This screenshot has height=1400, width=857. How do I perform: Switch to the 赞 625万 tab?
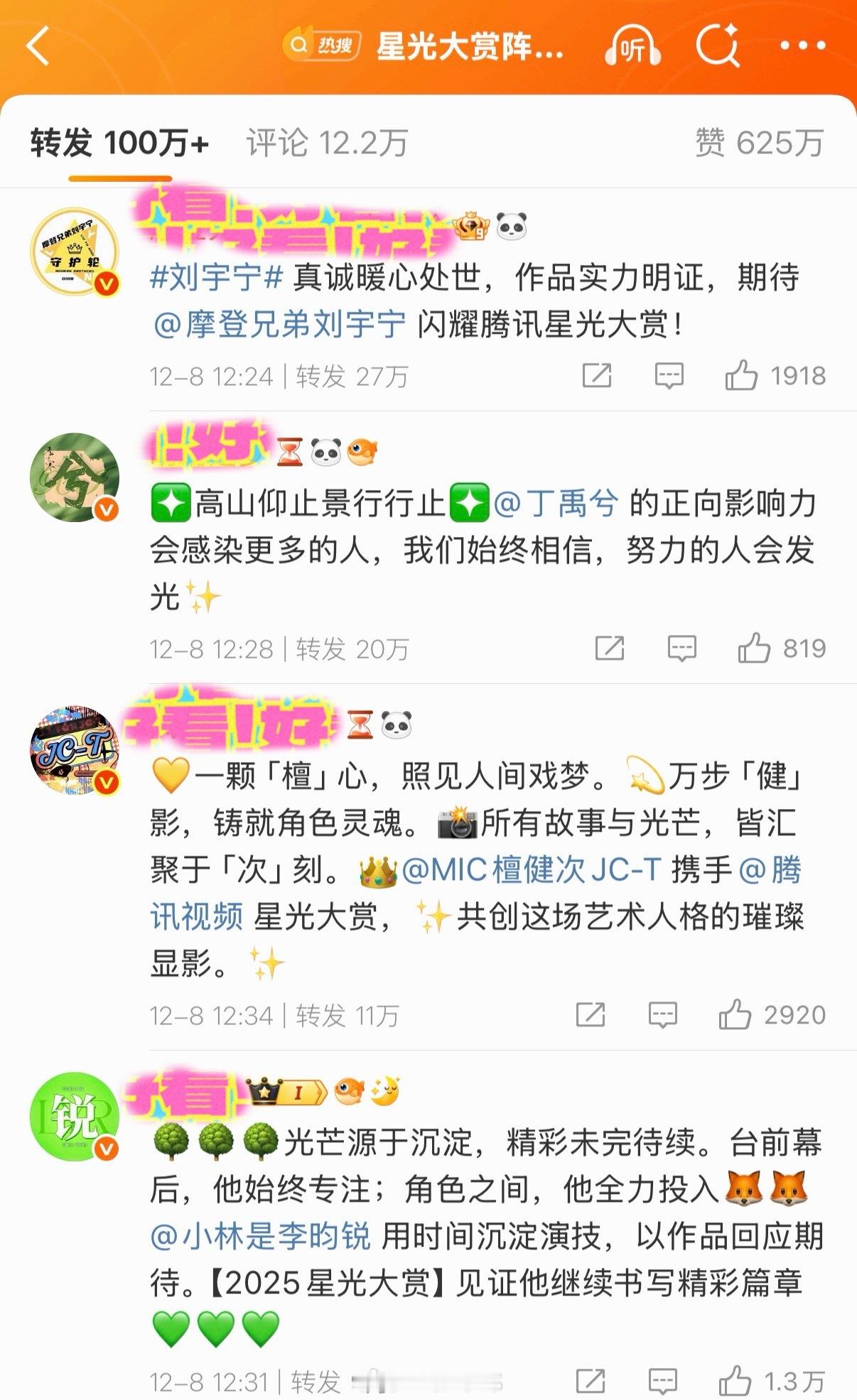pyautogui.click(x=755, y=142)
